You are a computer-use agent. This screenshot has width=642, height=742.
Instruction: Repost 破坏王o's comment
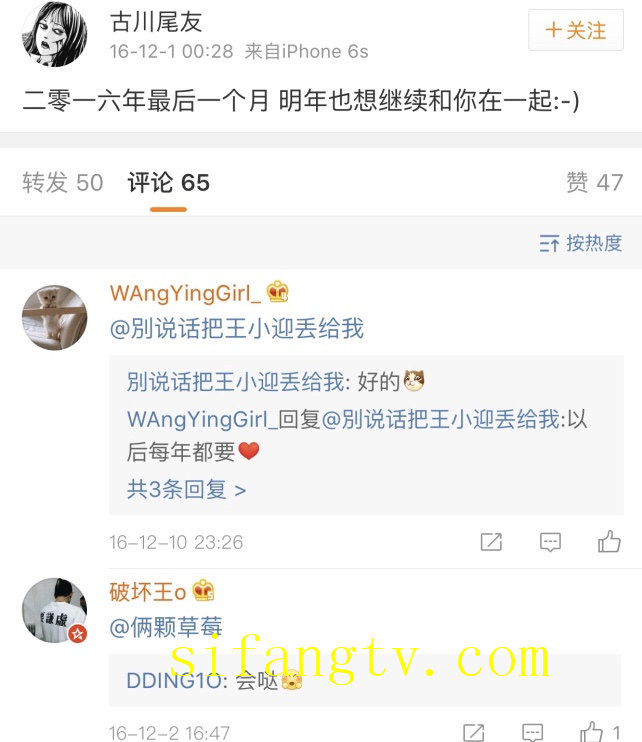tap(474, 732)
